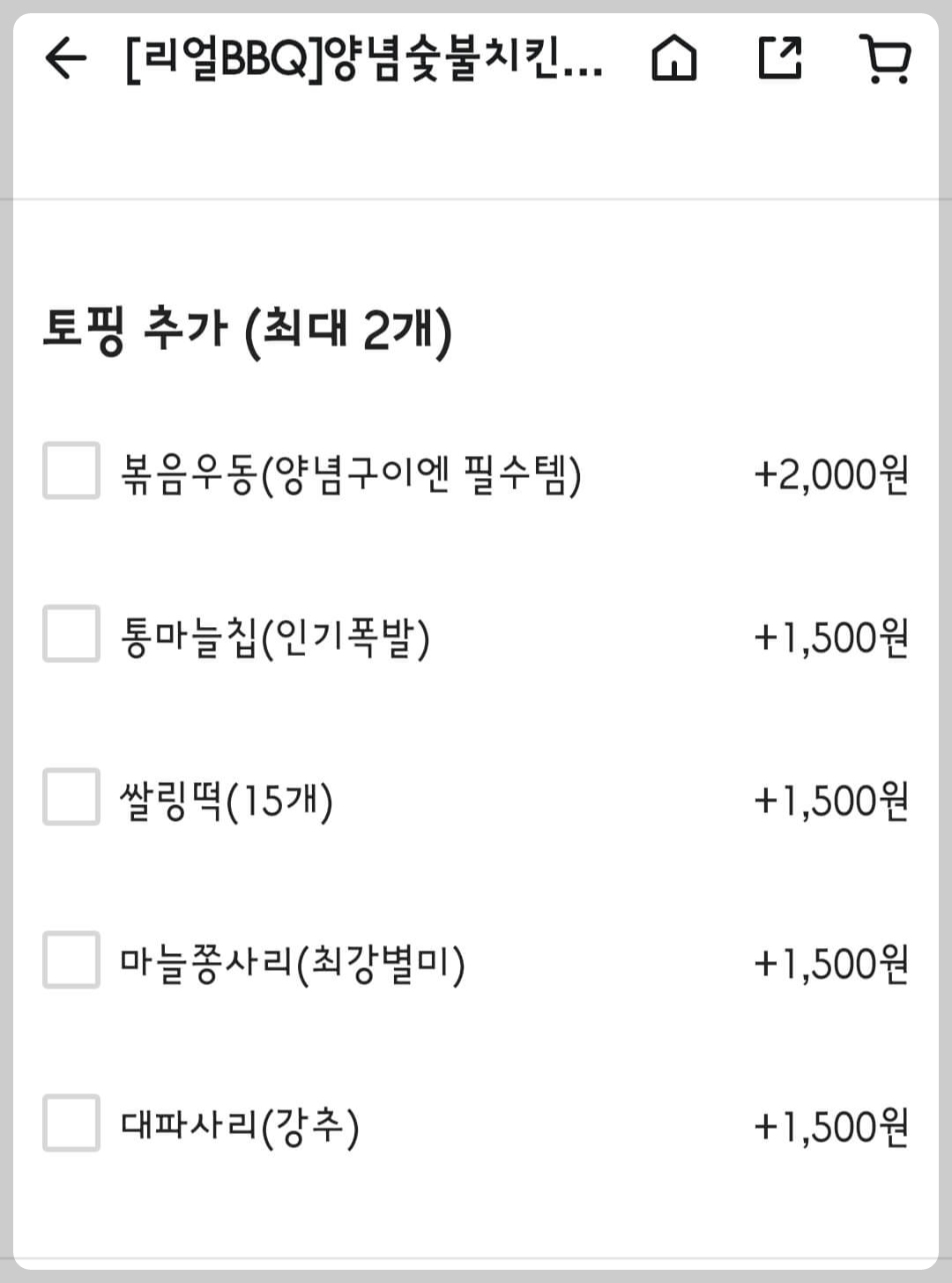Check the 통마늘칩(인기폭발) checkbox
Image resolution: width=952 pixels, height=1283 pixels.
71,634
